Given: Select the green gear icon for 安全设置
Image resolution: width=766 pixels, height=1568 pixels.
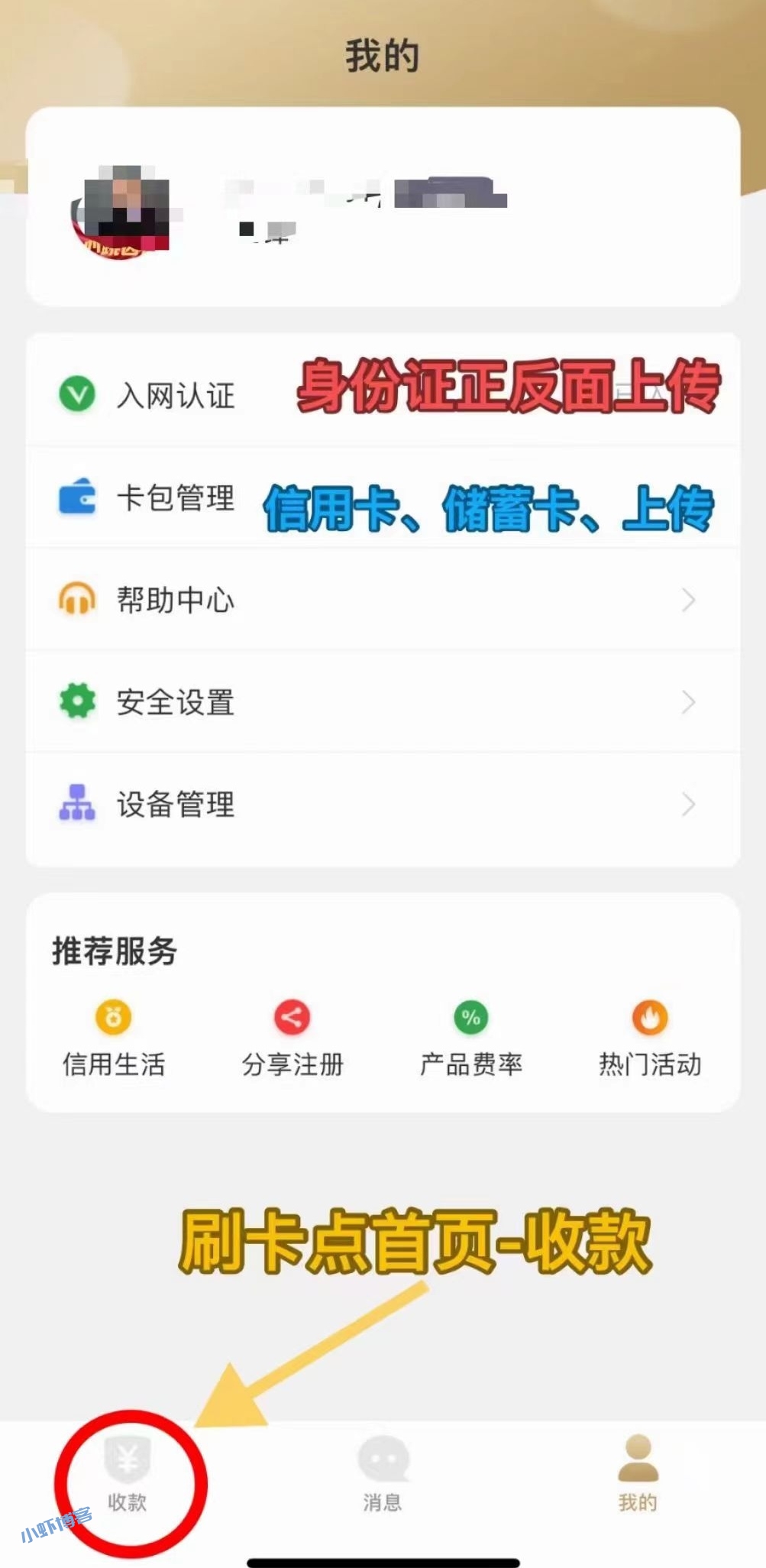Looking at the screenshot, I should click(x=75, y=701).
